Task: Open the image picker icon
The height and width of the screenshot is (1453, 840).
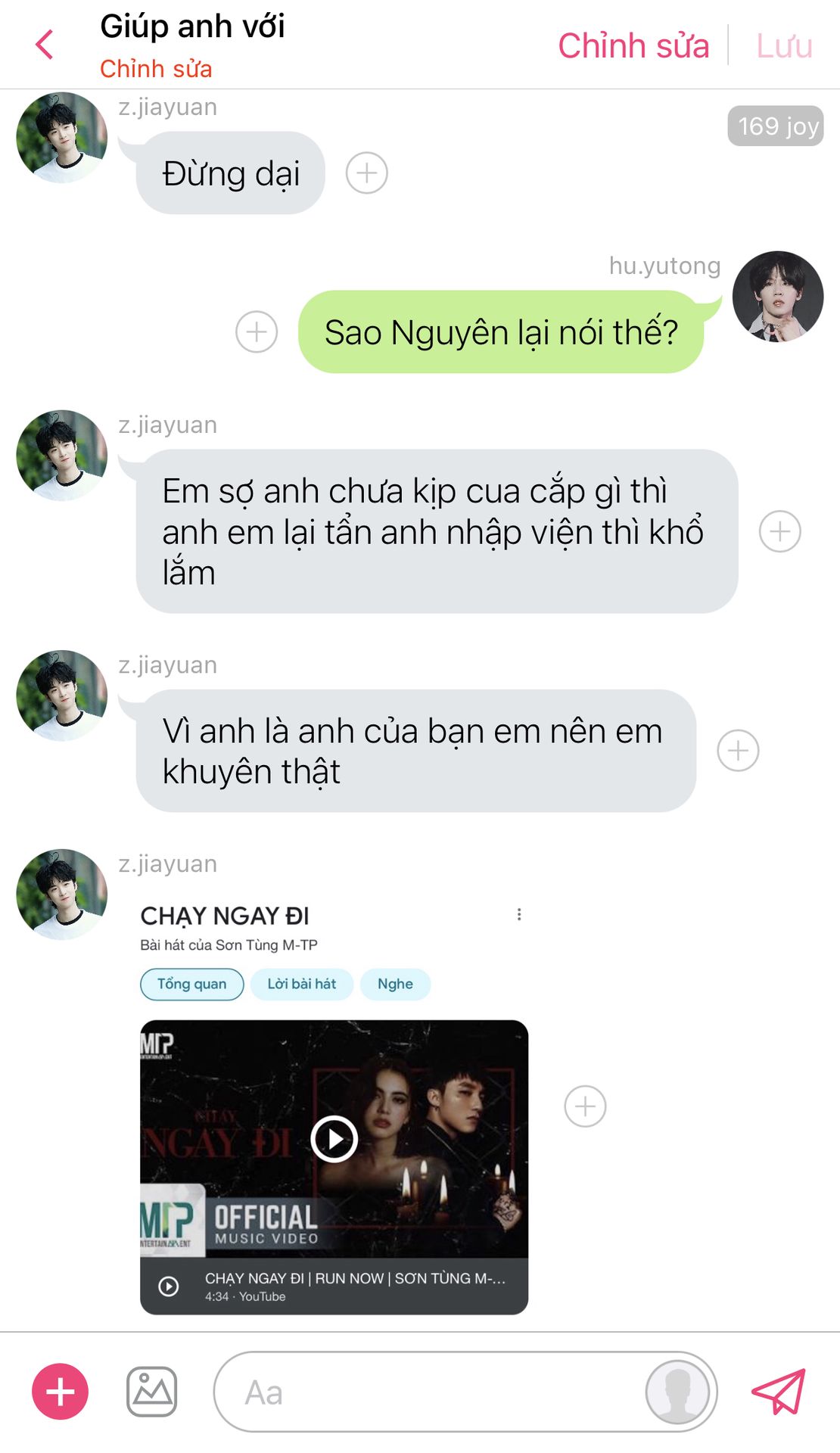Action: tap(151, 1391)
